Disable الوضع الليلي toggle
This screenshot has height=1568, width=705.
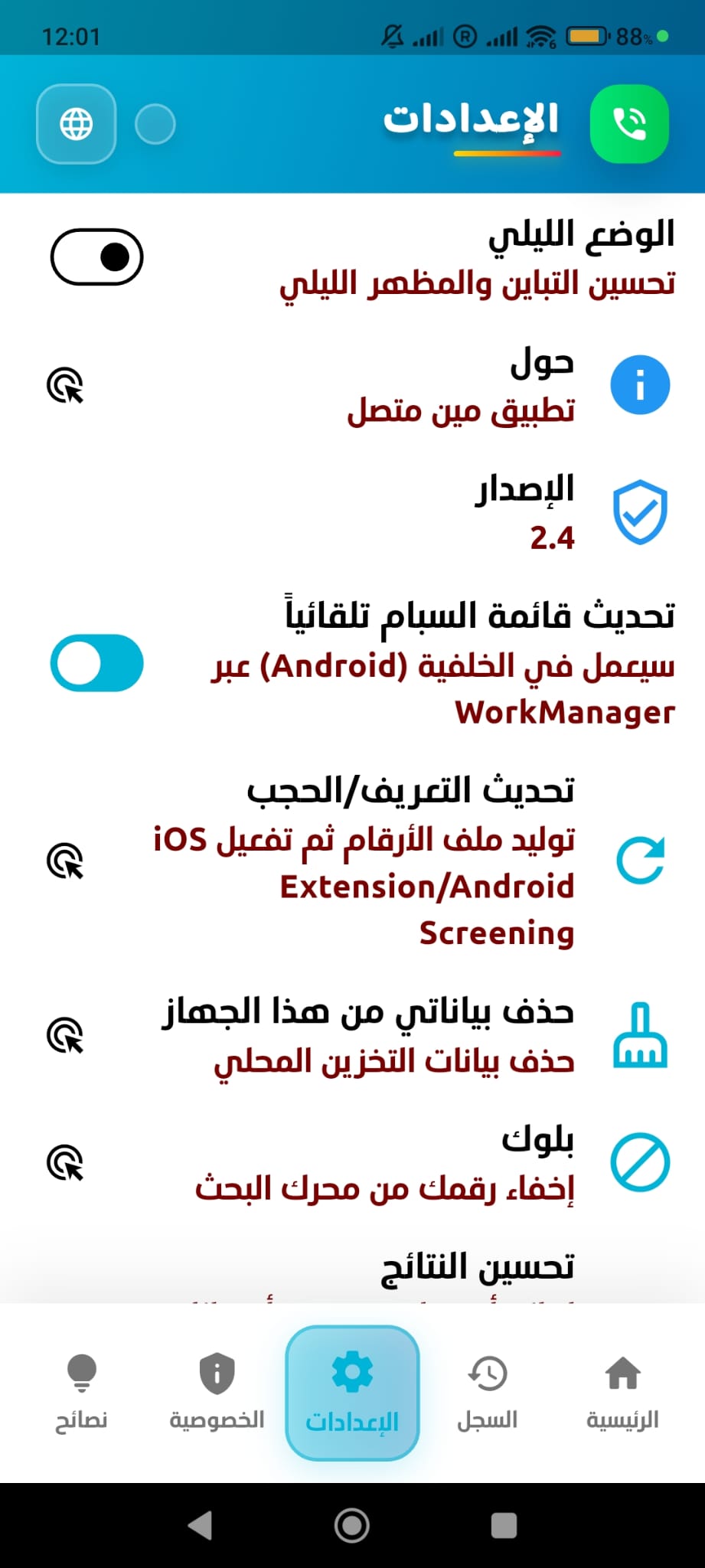[96, 257]
